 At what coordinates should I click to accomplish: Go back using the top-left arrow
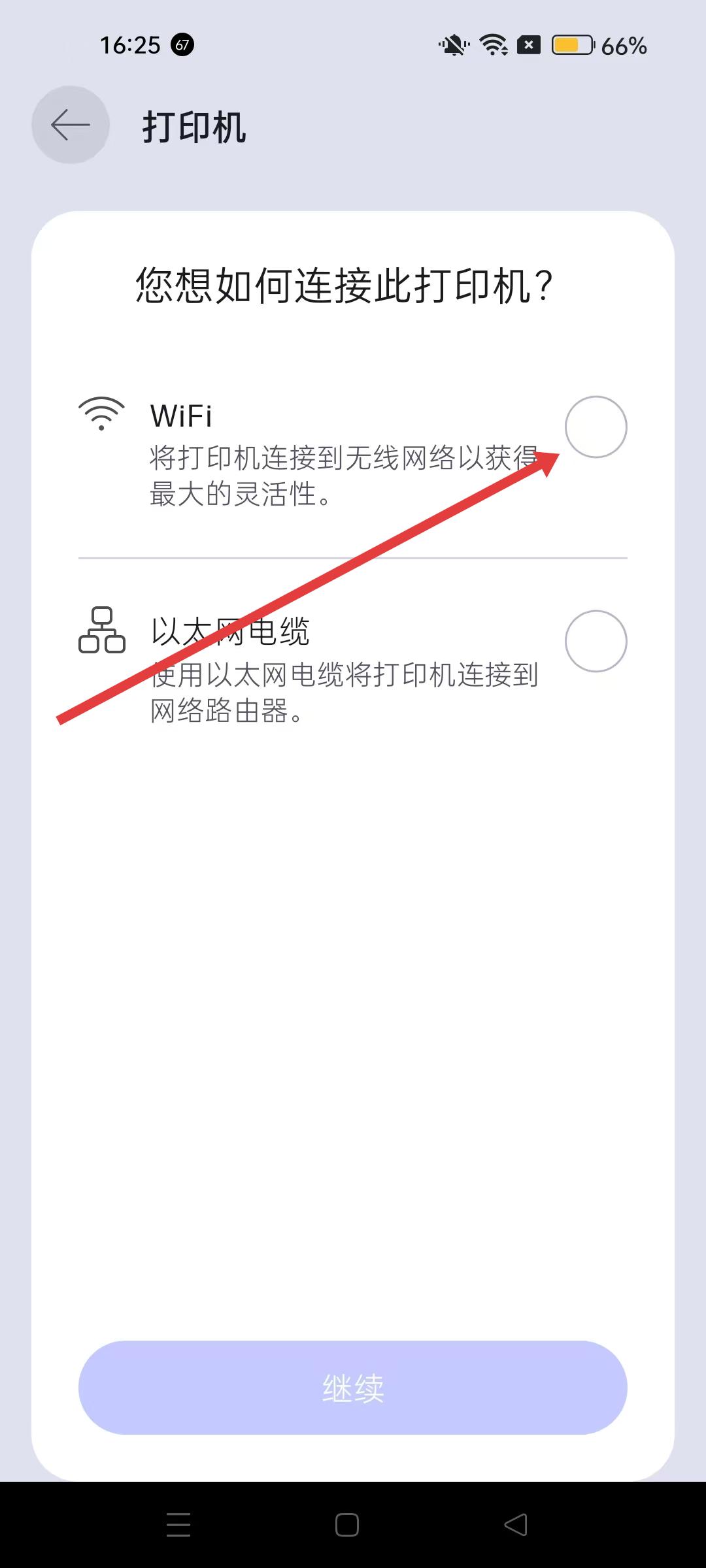(x=71, y=125)
